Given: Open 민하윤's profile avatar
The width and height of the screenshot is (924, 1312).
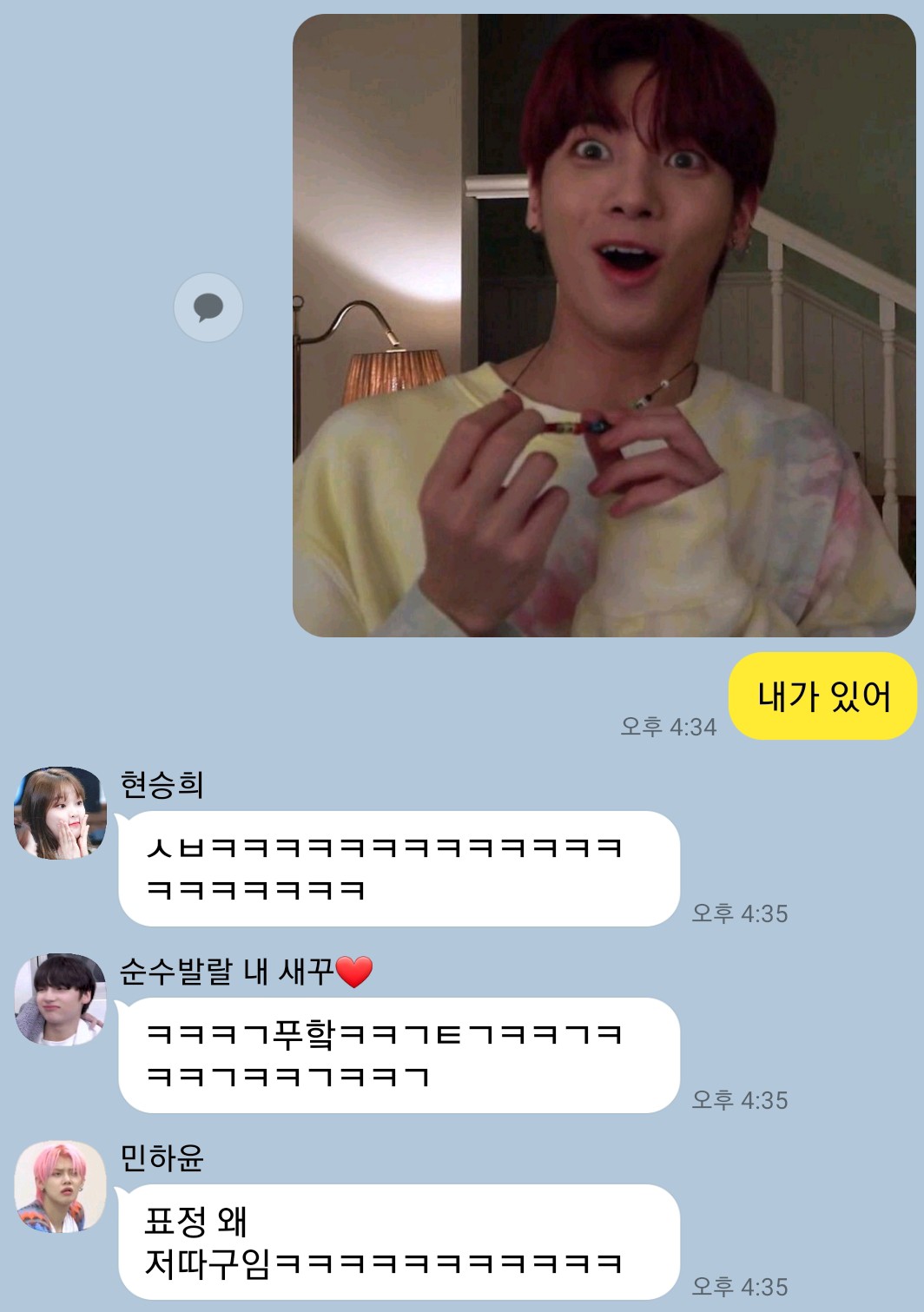Looking at the screenshot, I should (x=60, y=1186).
